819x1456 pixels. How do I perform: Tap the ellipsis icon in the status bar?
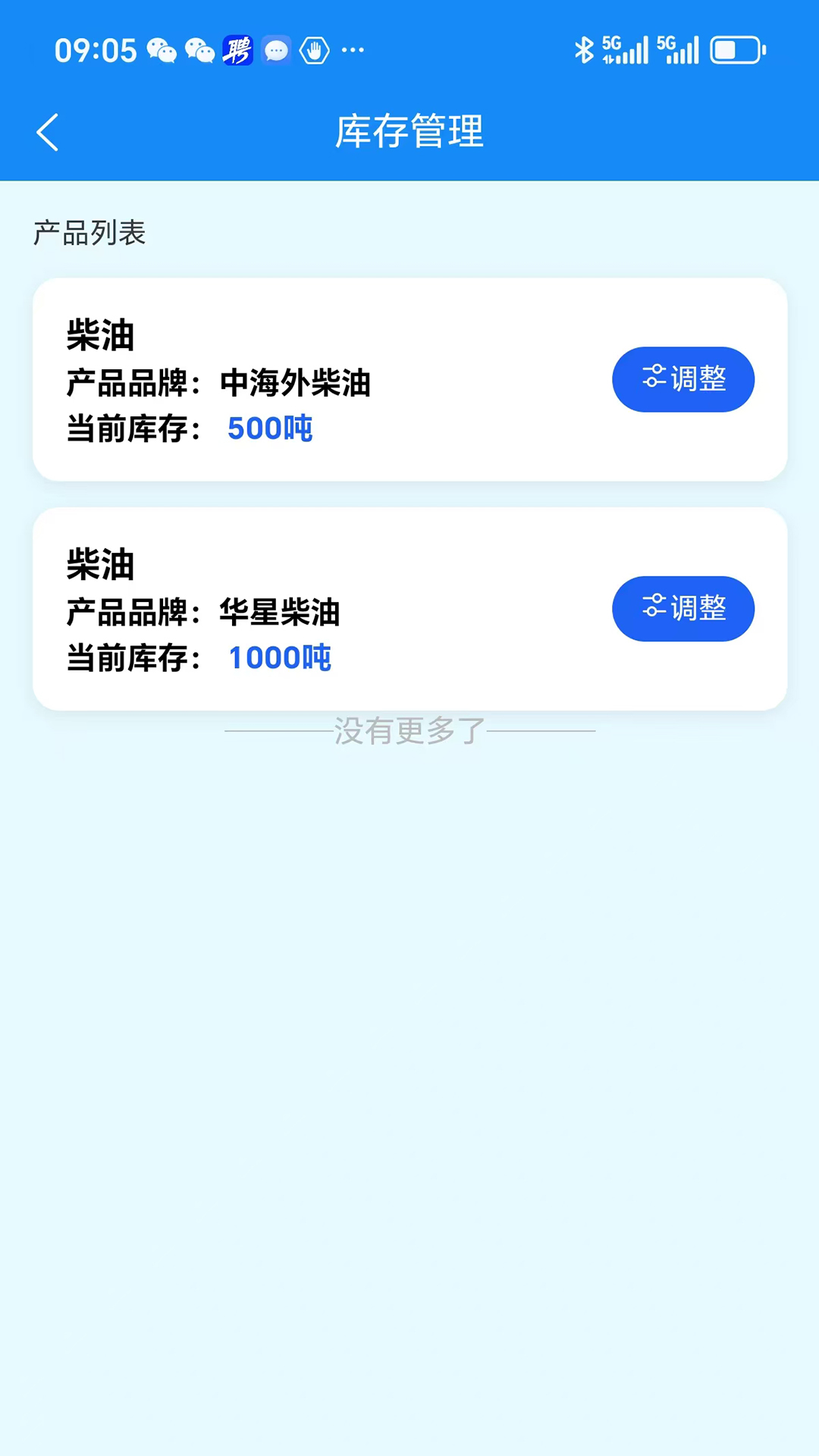pos(353,50)
